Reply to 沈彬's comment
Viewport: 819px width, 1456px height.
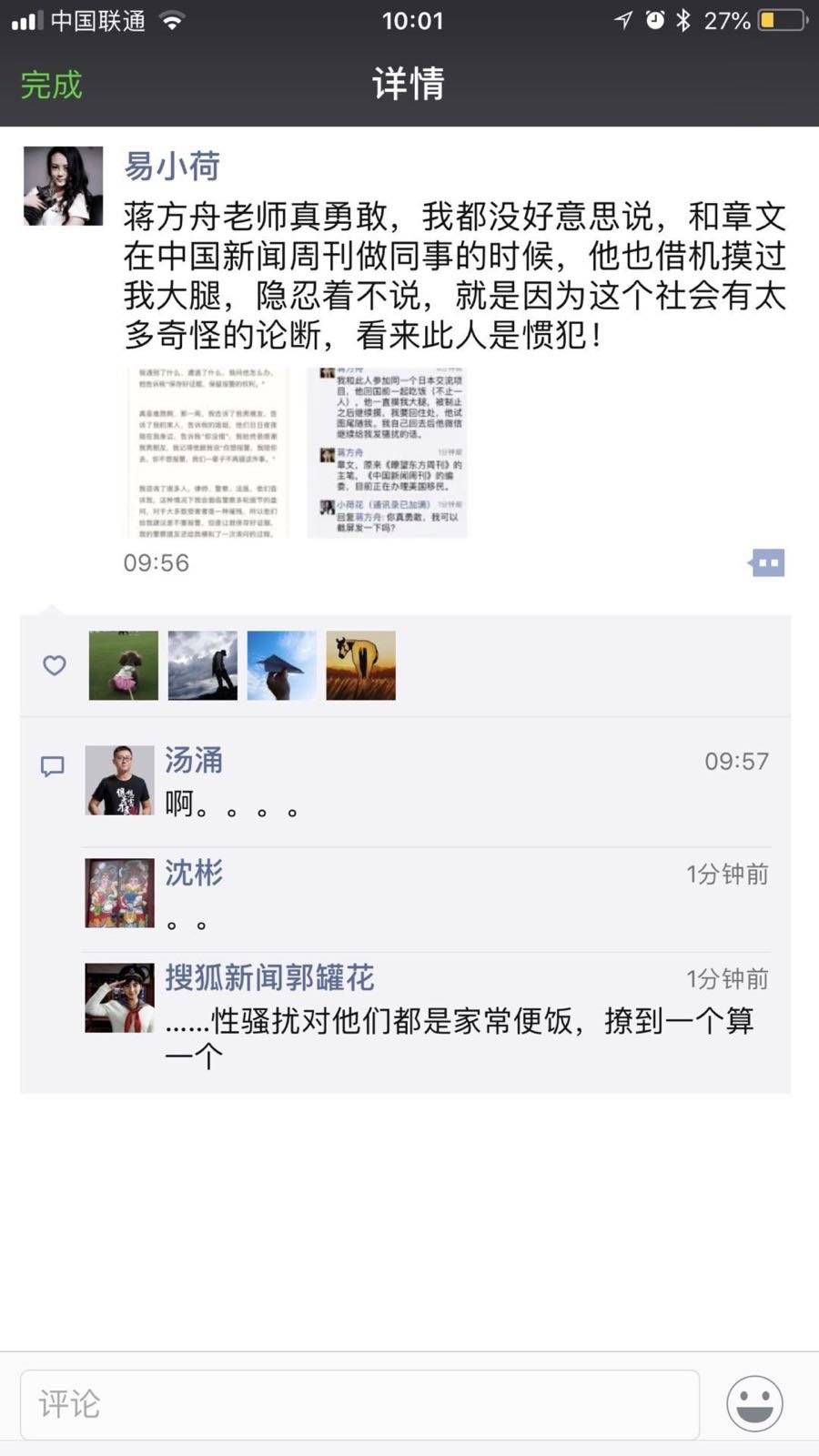(x=428, y=897)
